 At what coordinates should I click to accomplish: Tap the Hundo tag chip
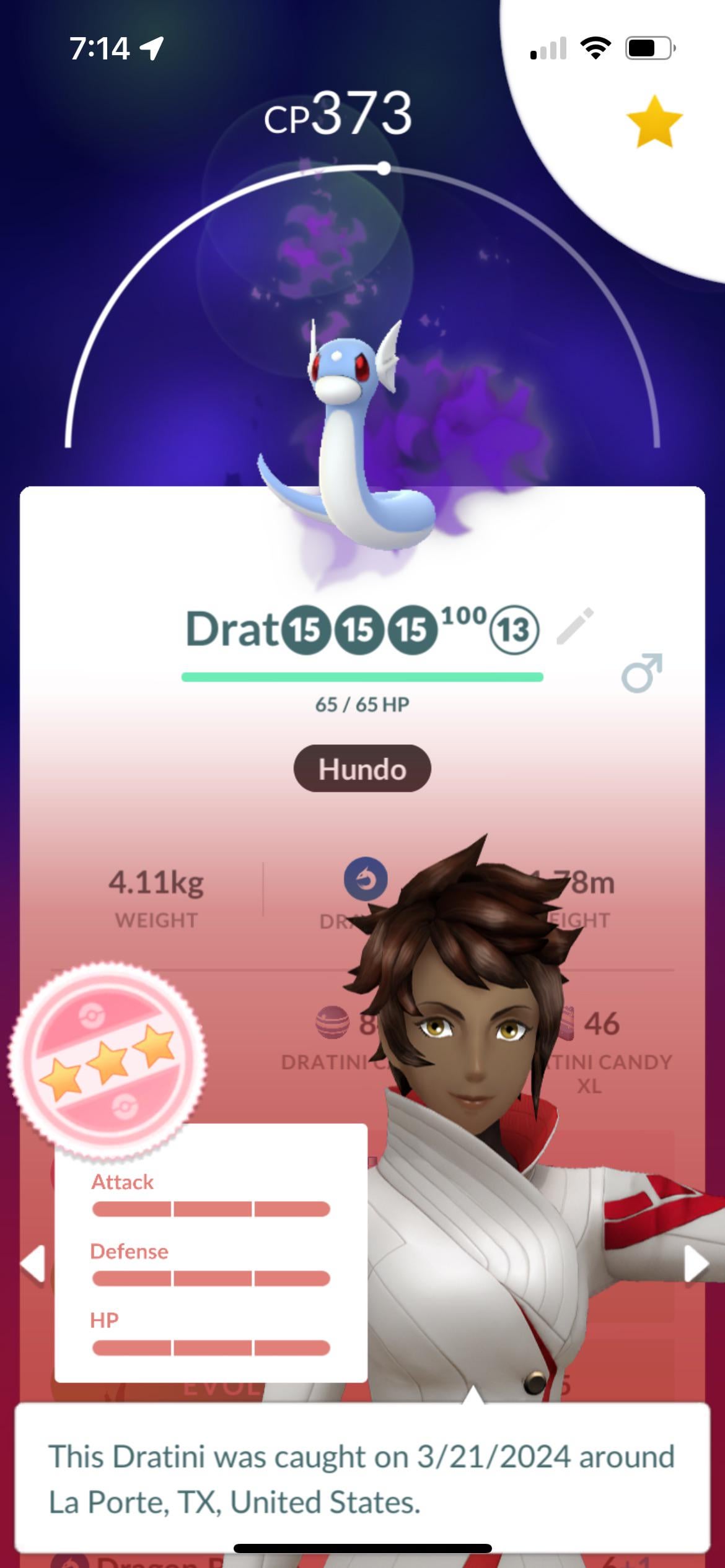coord(362,769)
